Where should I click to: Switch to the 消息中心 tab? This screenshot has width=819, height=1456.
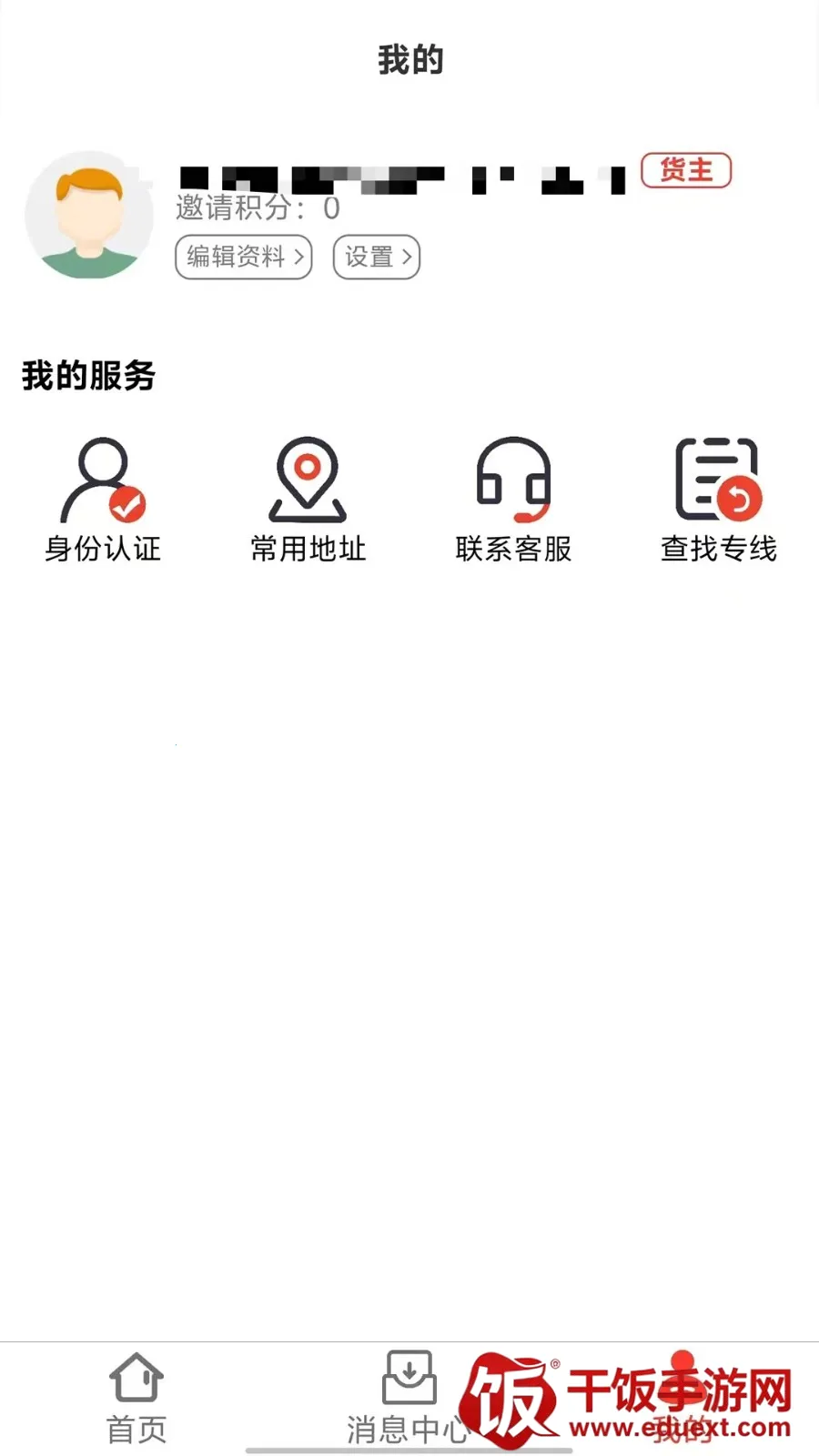coord(409,1397)
